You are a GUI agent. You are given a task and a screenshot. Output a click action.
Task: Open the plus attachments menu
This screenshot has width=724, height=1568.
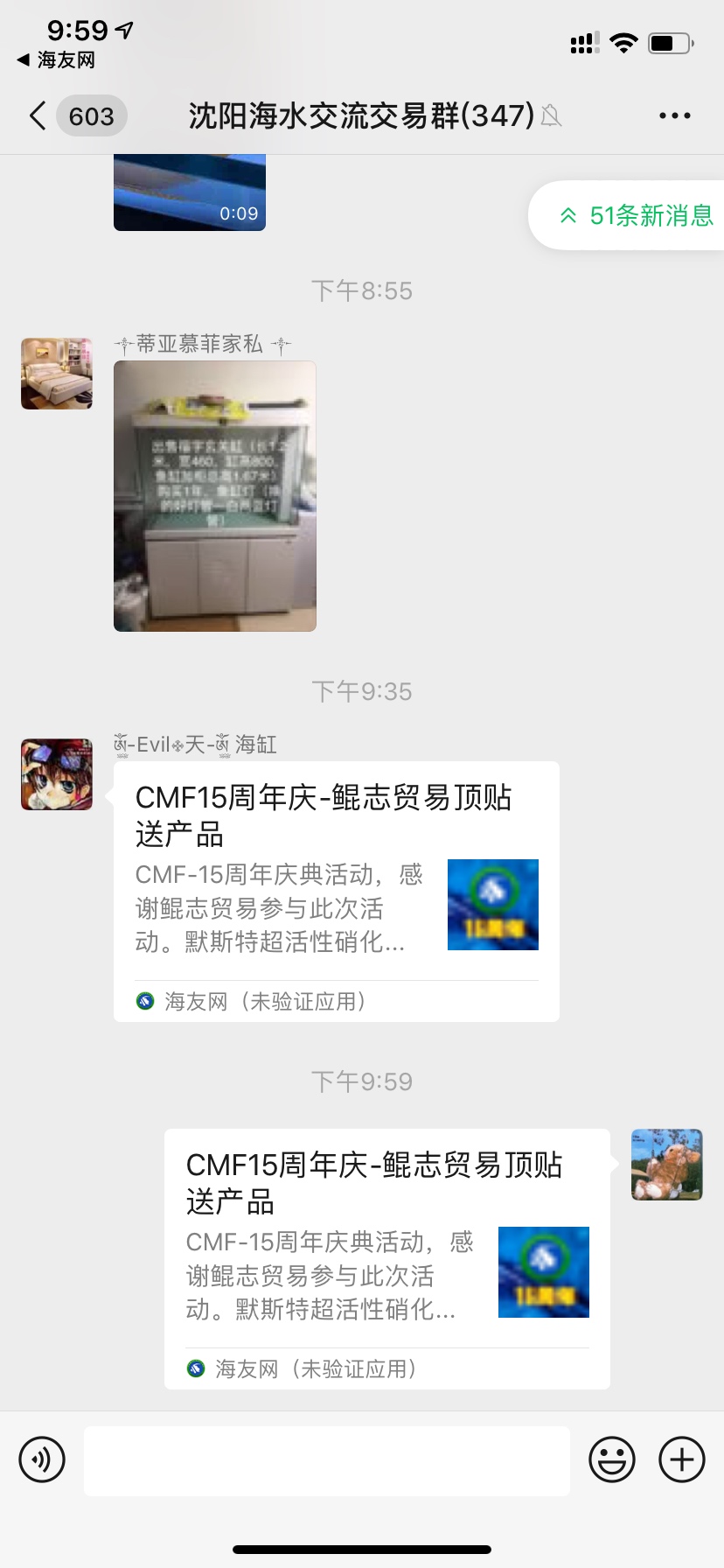click(x=682, y=1459)
